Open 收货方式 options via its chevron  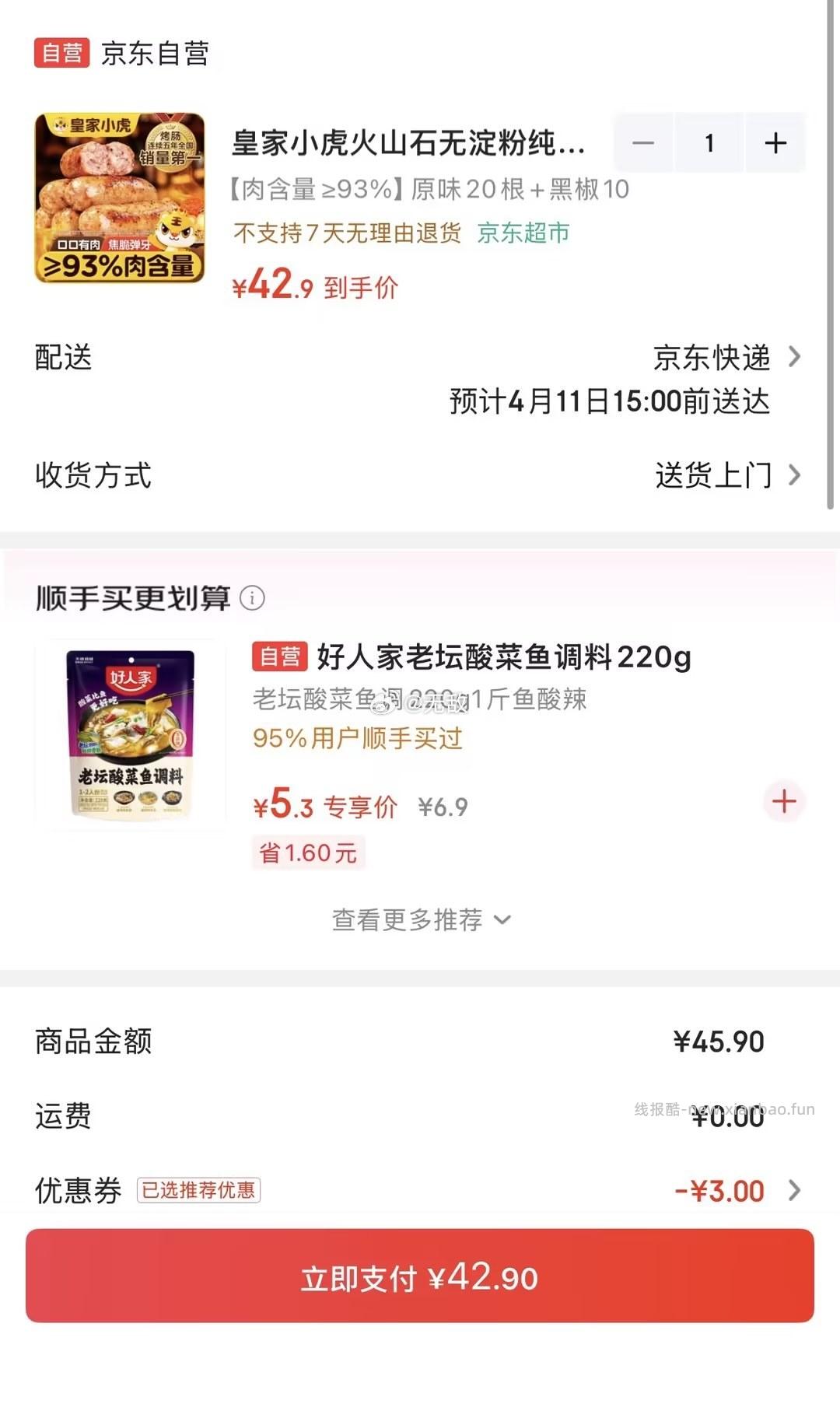[x=794, y=477]
